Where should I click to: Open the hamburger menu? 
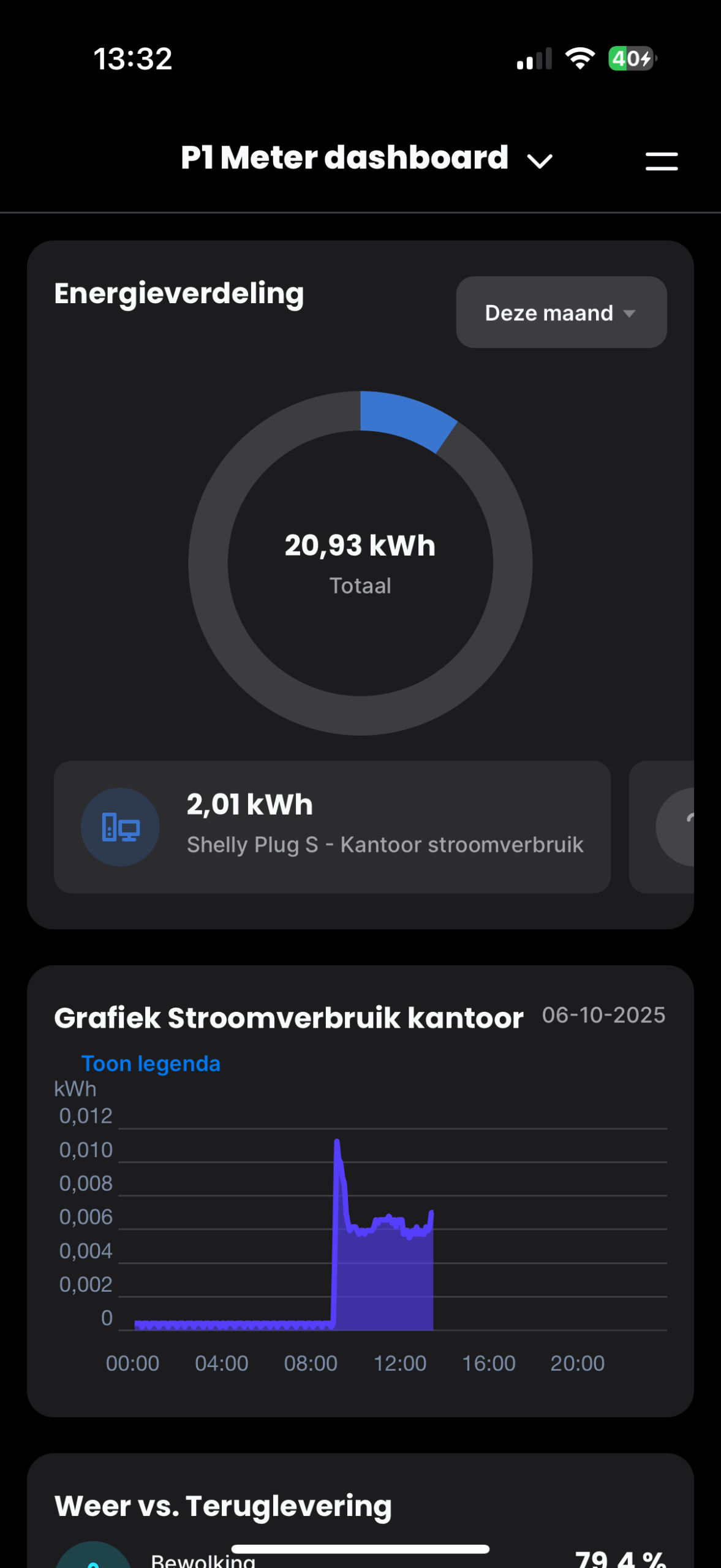coord(661,161)
